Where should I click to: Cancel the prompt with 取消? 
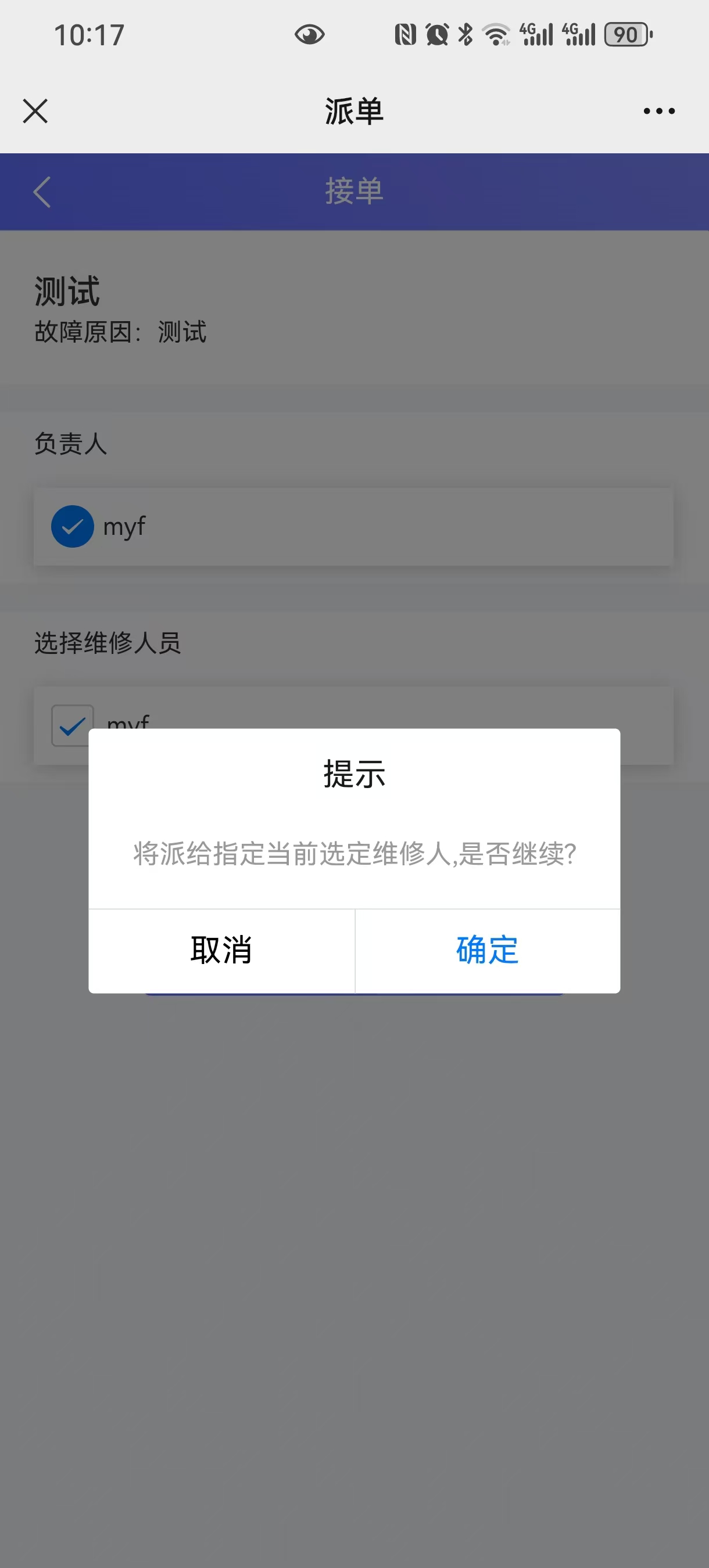pyautogui.click(x=221, y=950)
